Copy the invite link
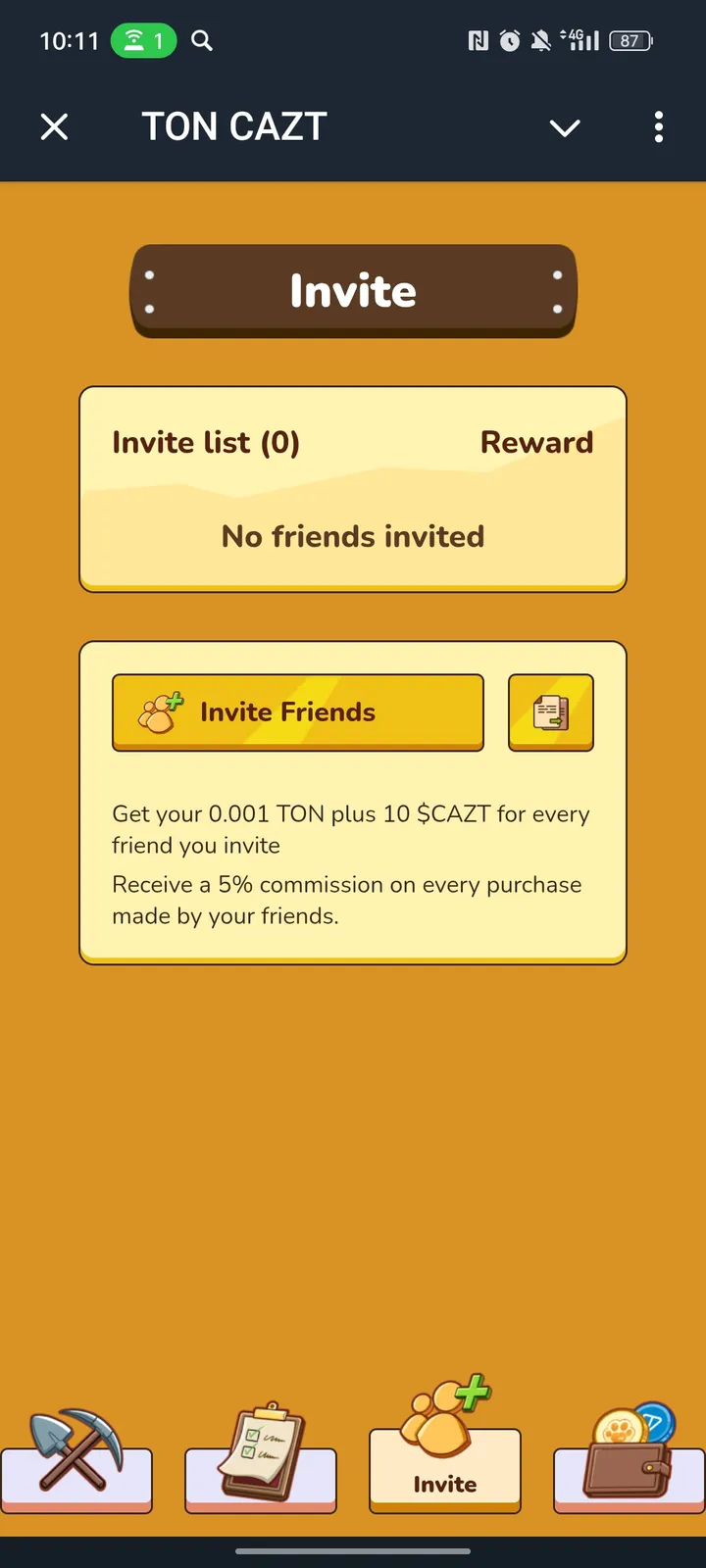 click(x=551, y=712)
